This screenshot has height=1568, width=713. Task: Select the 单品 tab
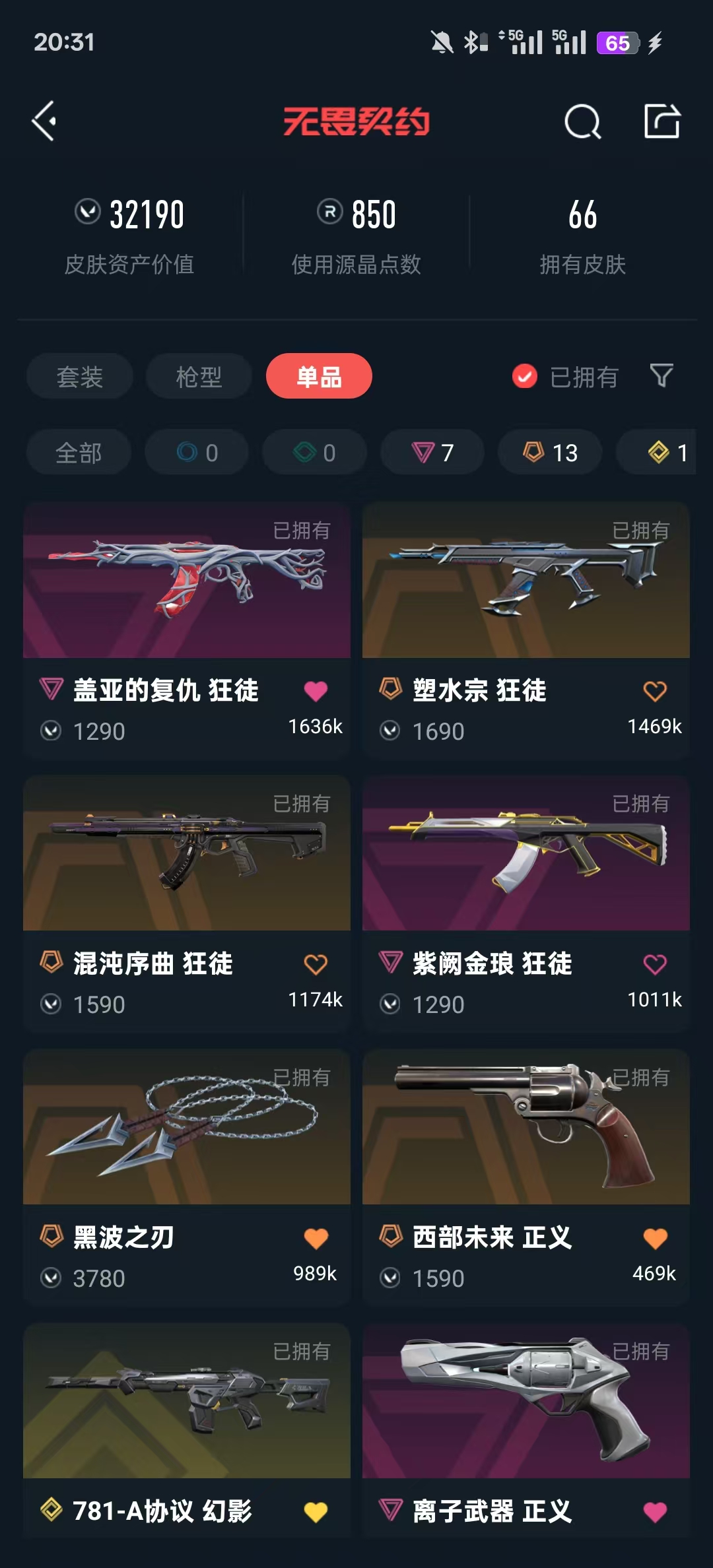(x=319, y=377)
